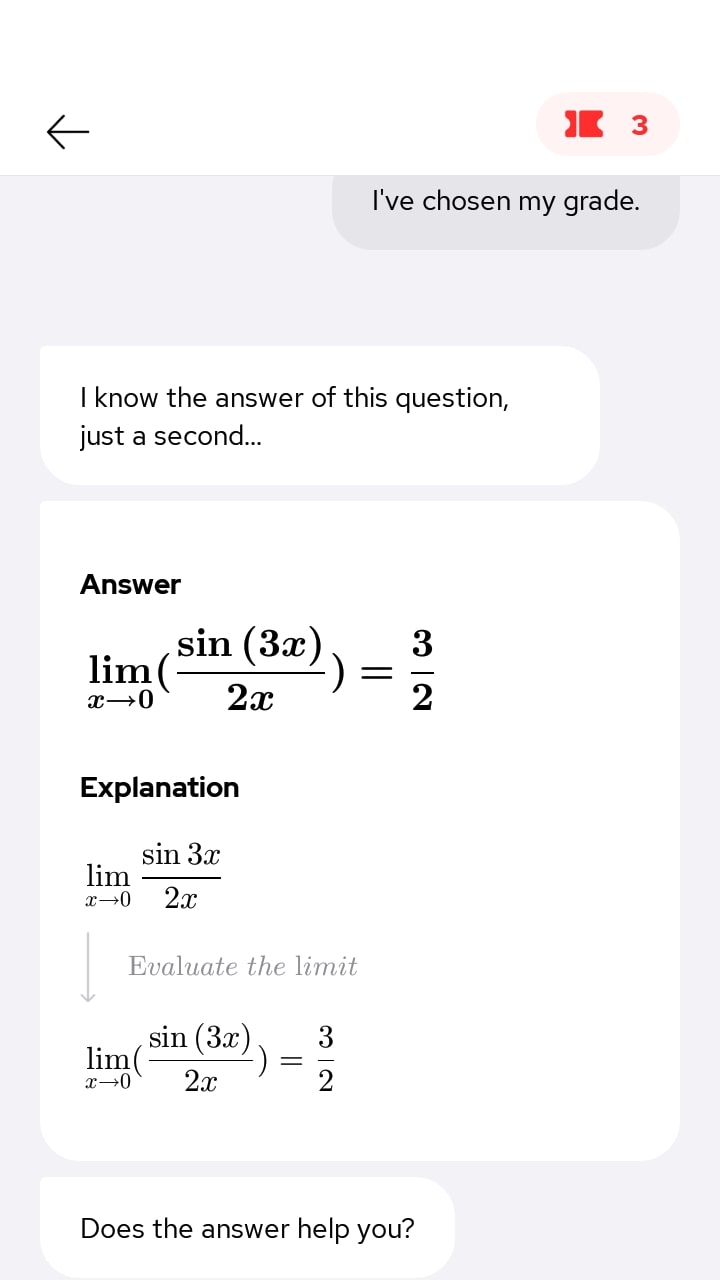
Task: Tap the gray downward step arrow
Action: (89, 966)
